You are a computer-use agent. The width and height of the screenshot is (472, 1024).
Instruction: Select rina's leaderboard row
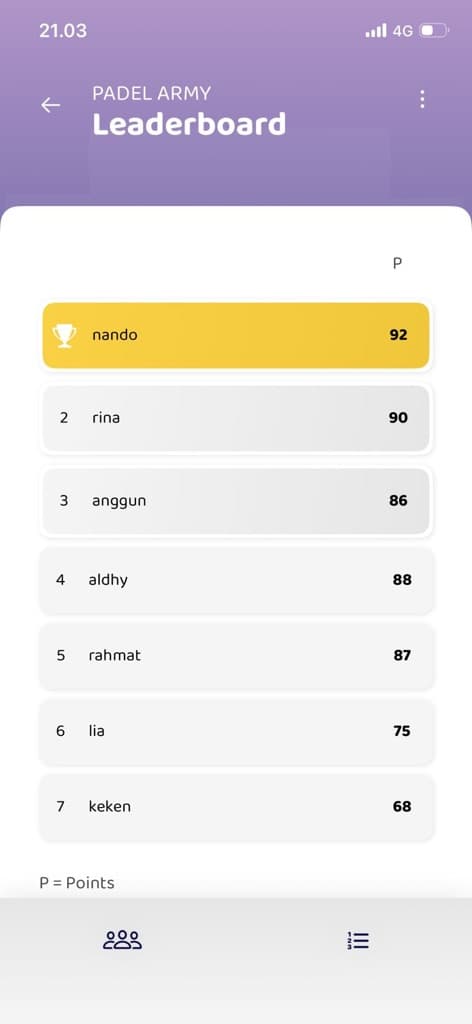(236, 418)
